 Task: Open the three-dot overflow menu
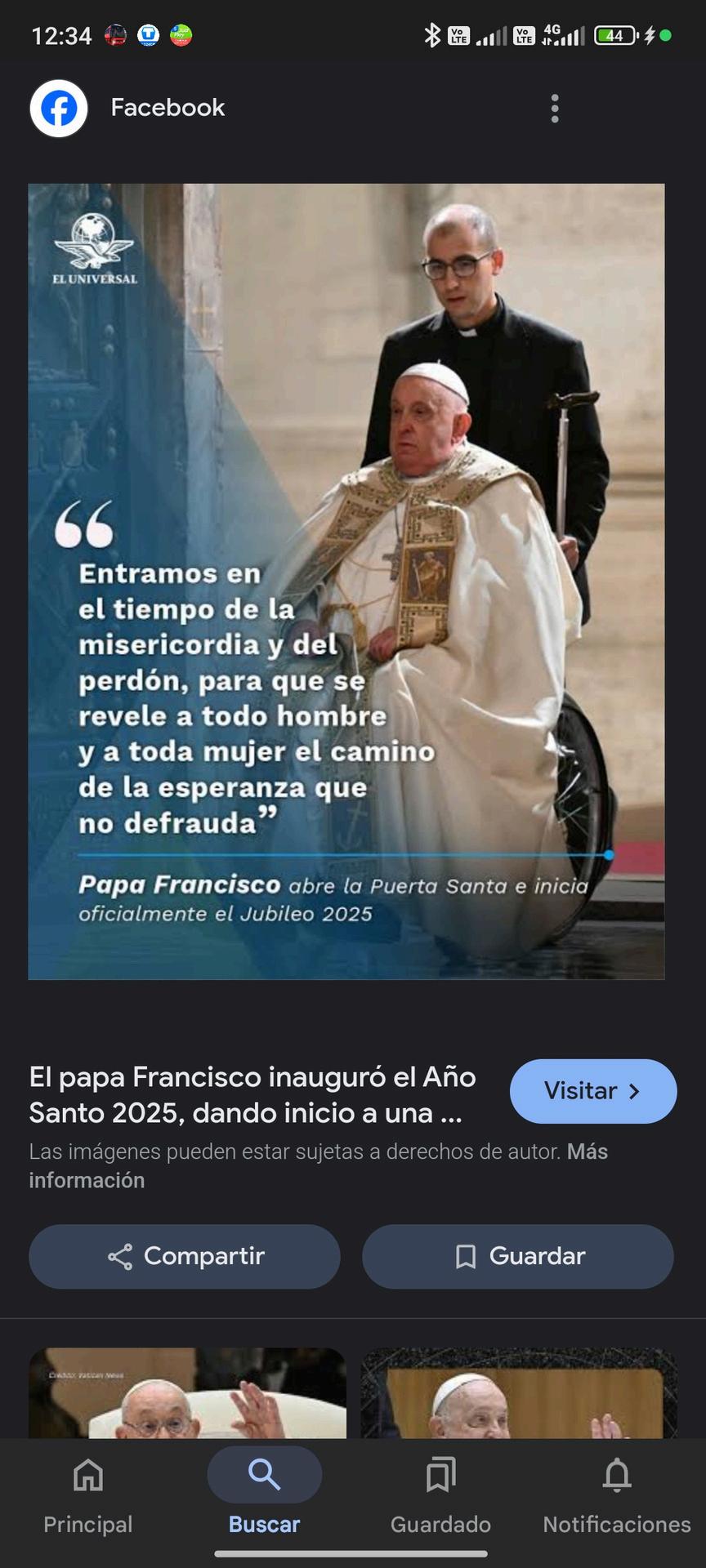tap(555, 108)
